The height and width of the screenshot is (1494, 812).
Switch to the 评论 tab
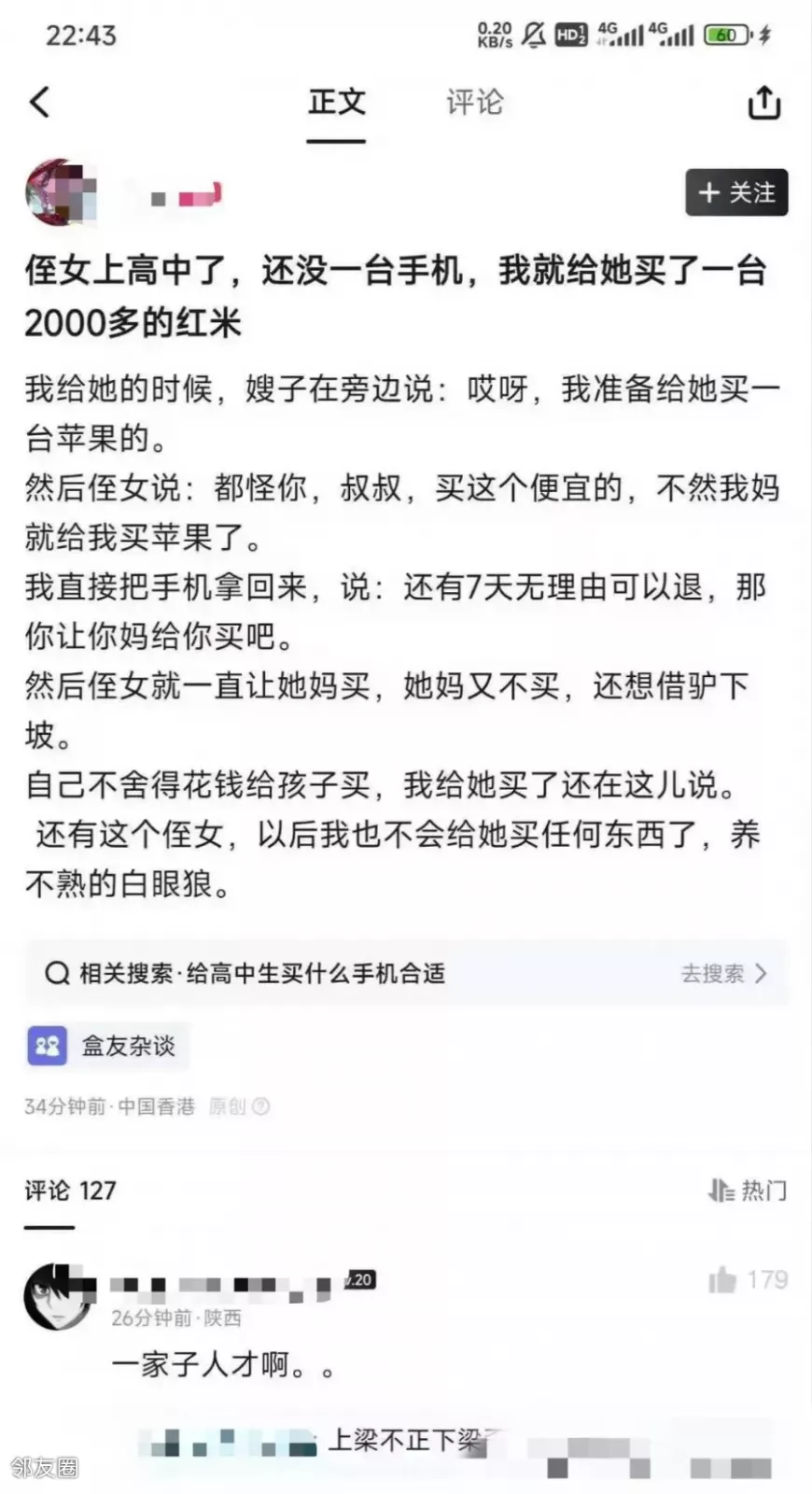pos(474,102)
